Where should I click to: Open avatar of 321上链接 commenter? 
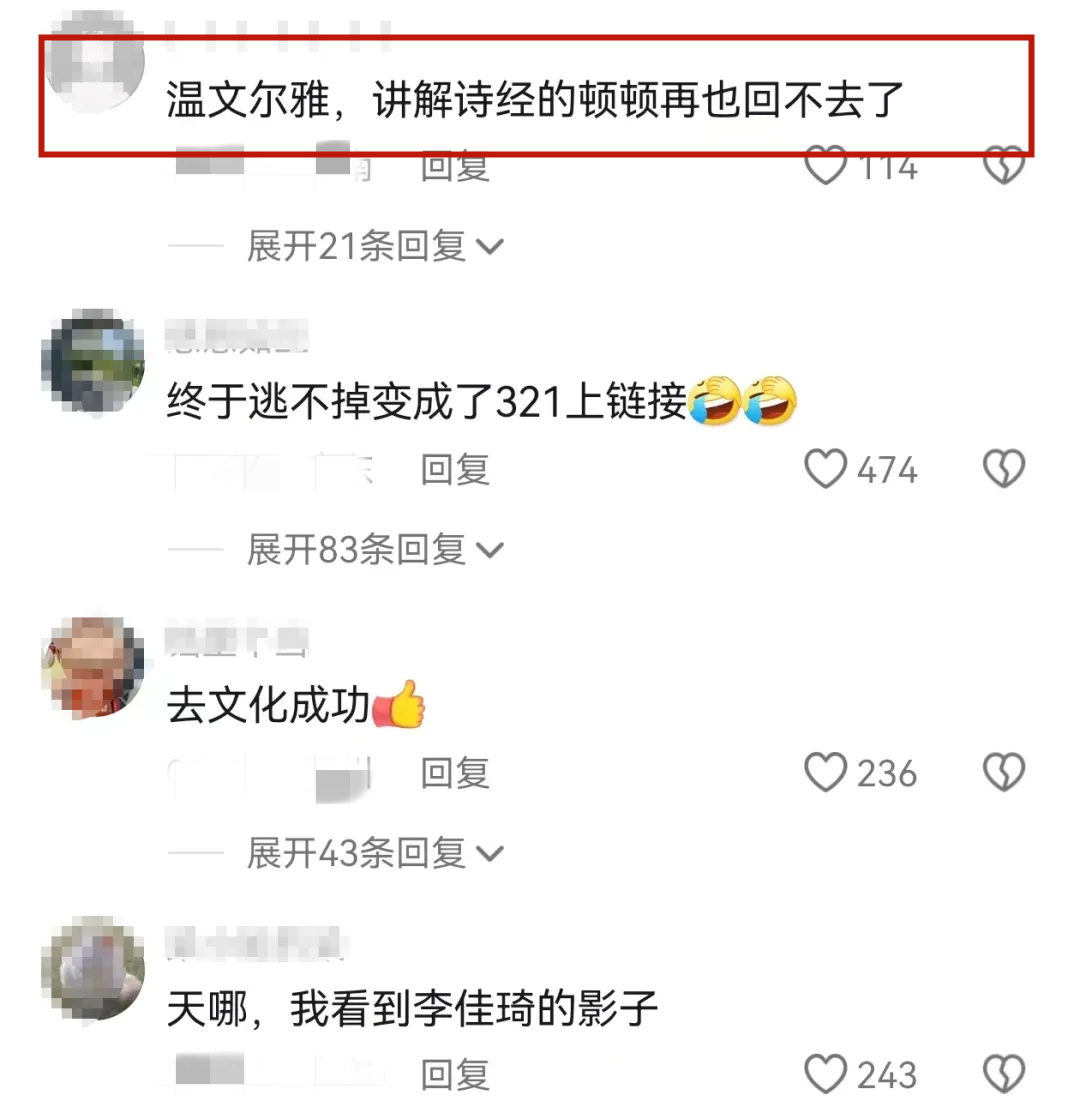pos(93,361)
